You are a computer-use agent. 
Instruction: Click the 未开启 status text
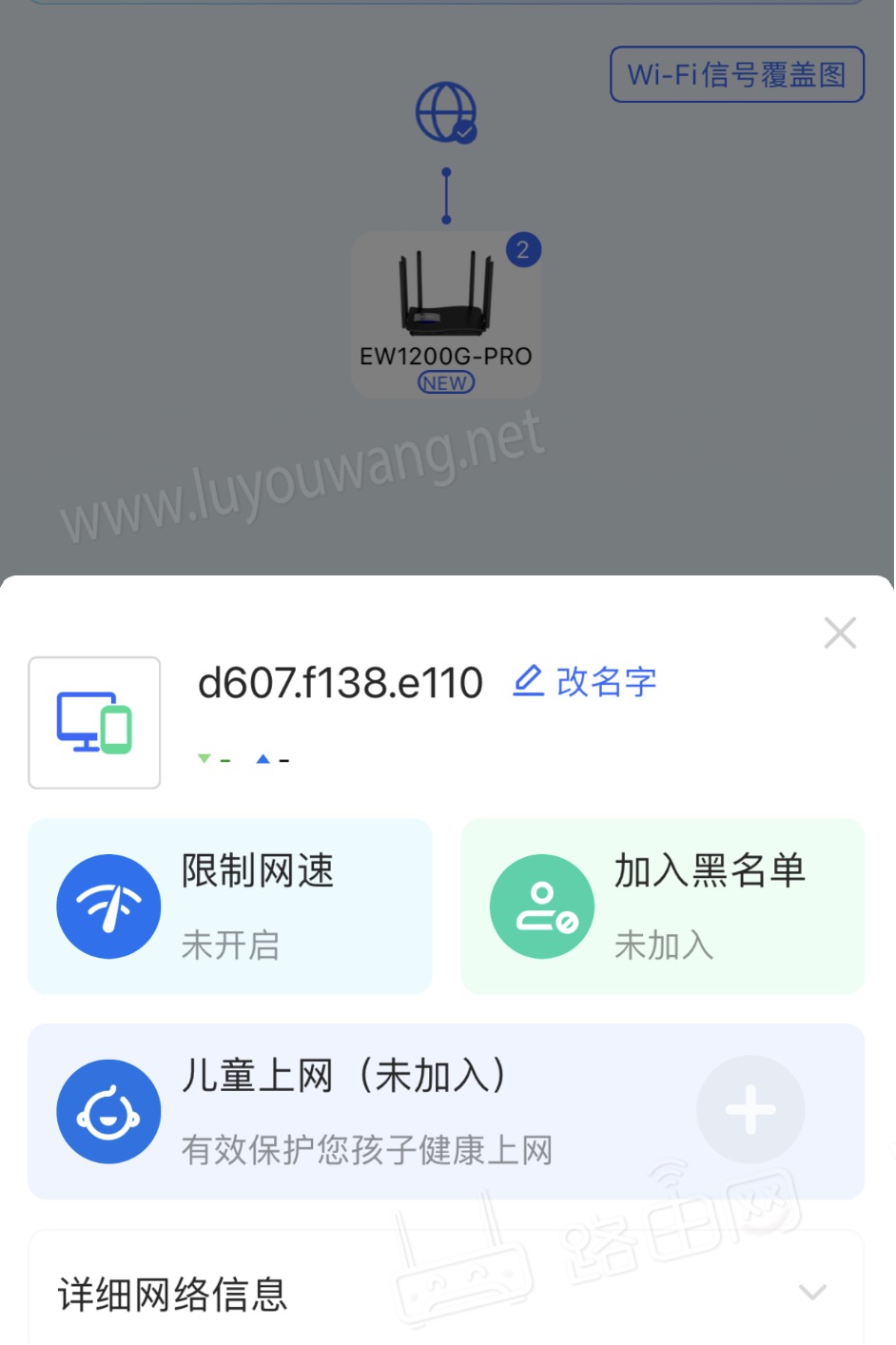[x=229, y=945]
